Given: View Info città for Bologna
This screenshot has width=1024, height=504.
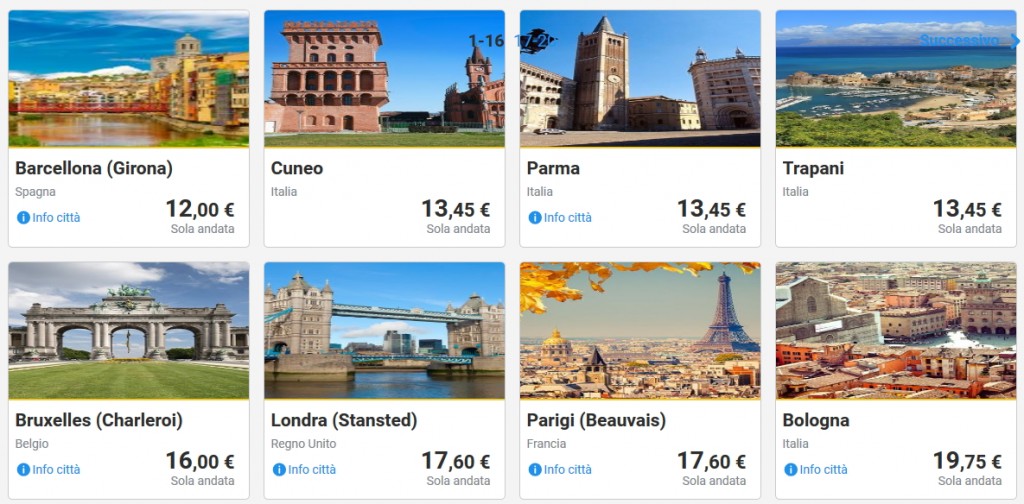Looking at the screenshot, I should click(817, 470).
